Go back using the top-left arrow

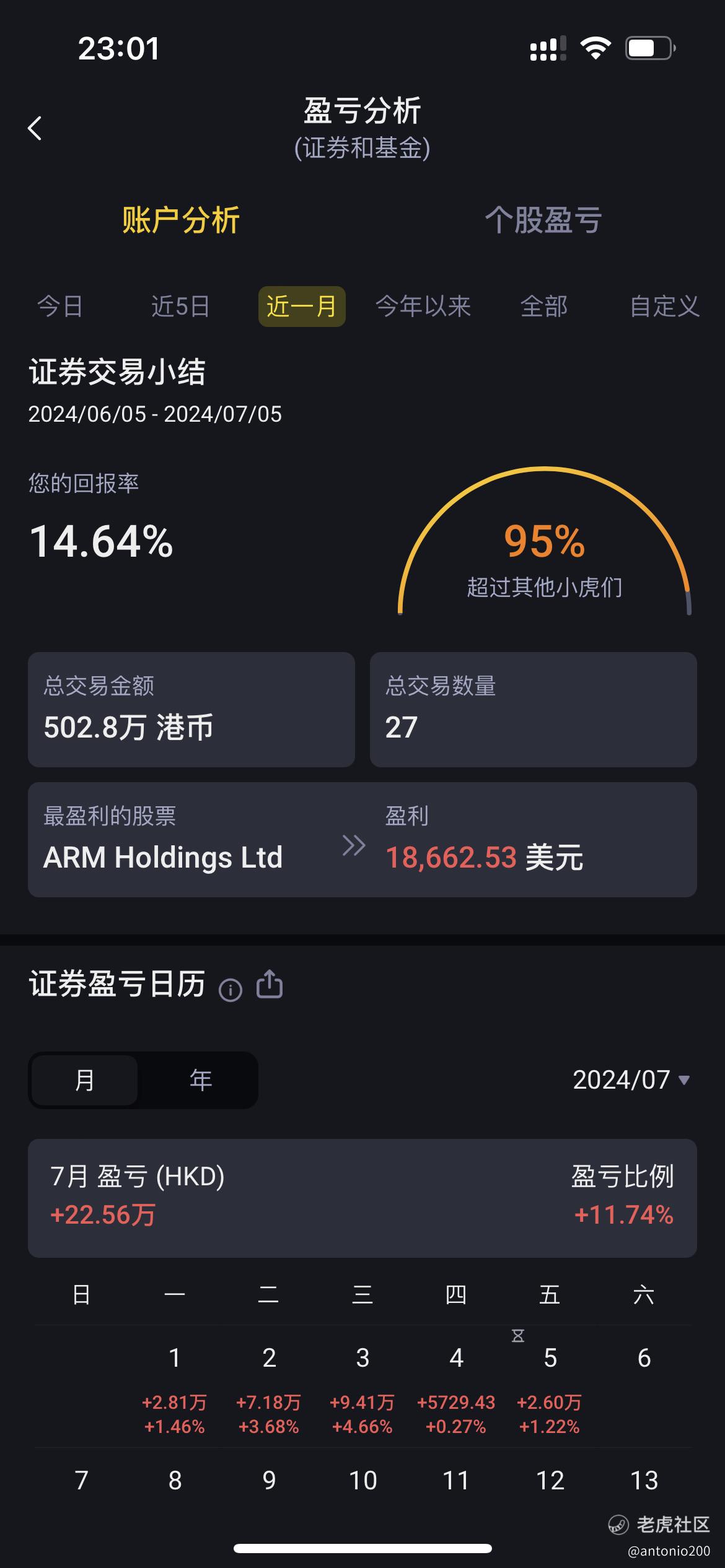pos(35,128)
